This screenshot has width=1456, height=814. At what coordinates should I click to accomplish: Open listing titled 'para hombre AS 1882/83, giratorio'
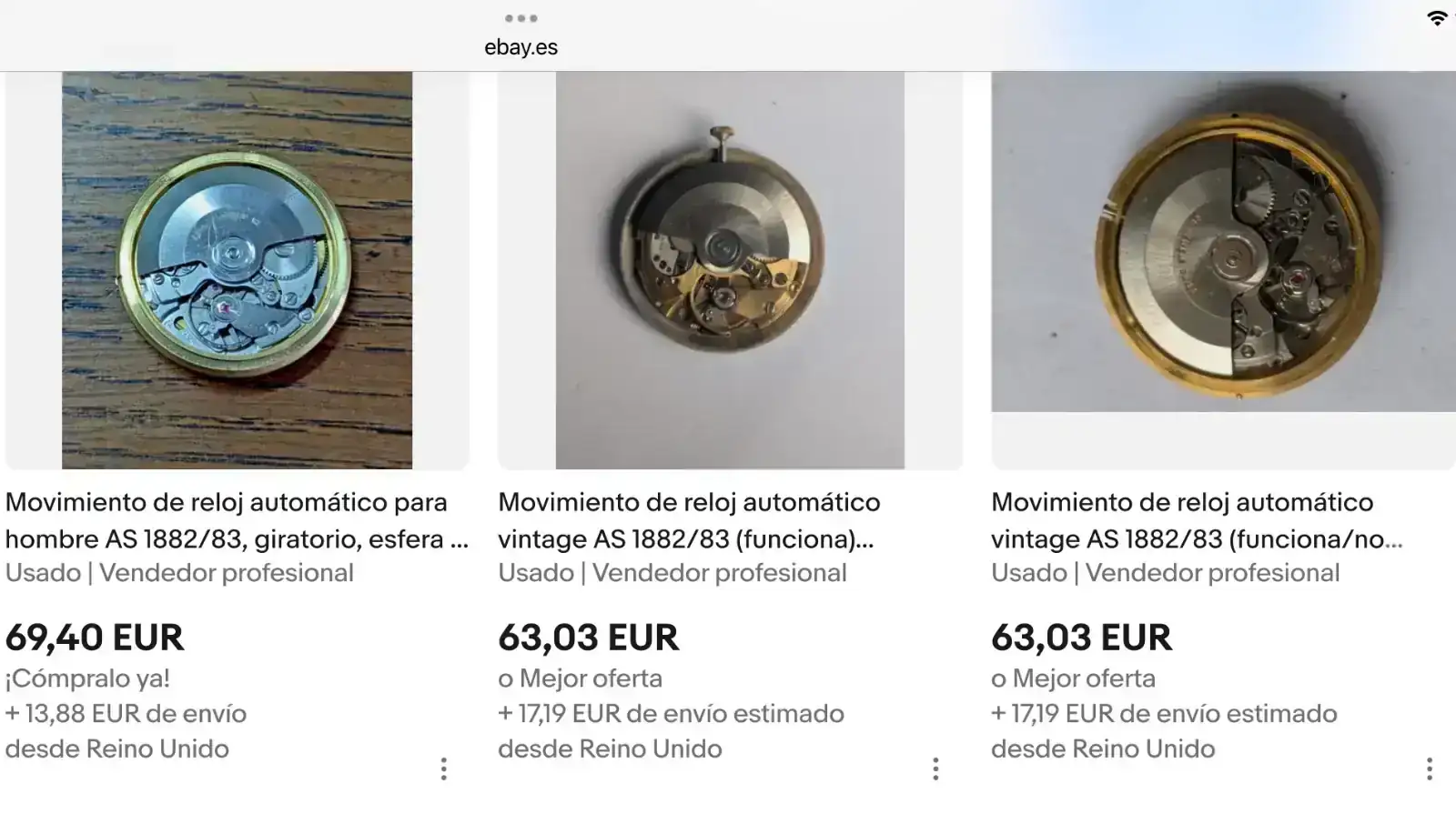[x=237, y=520]
